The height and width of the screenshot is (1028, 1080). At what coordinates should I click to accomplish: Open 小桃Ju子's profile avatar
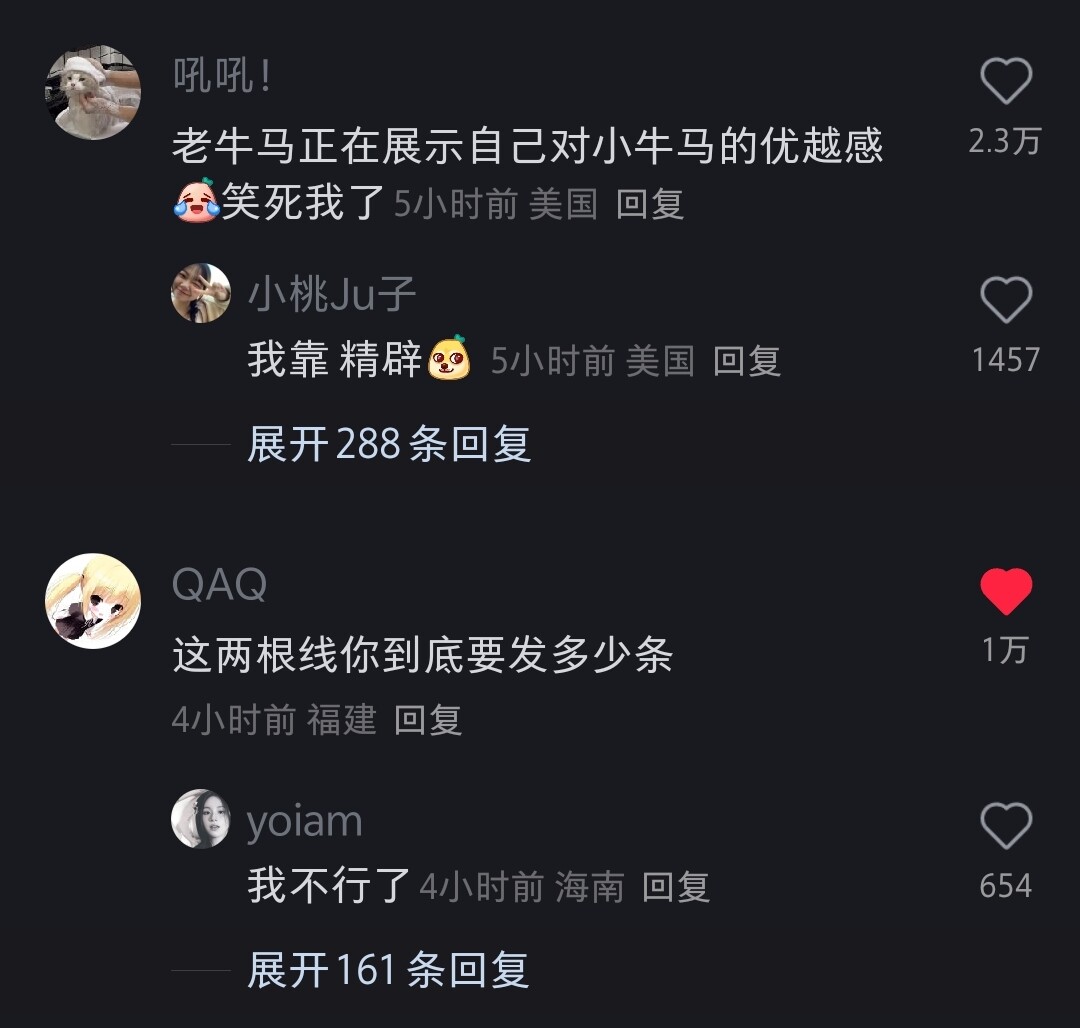coord(201,293)
